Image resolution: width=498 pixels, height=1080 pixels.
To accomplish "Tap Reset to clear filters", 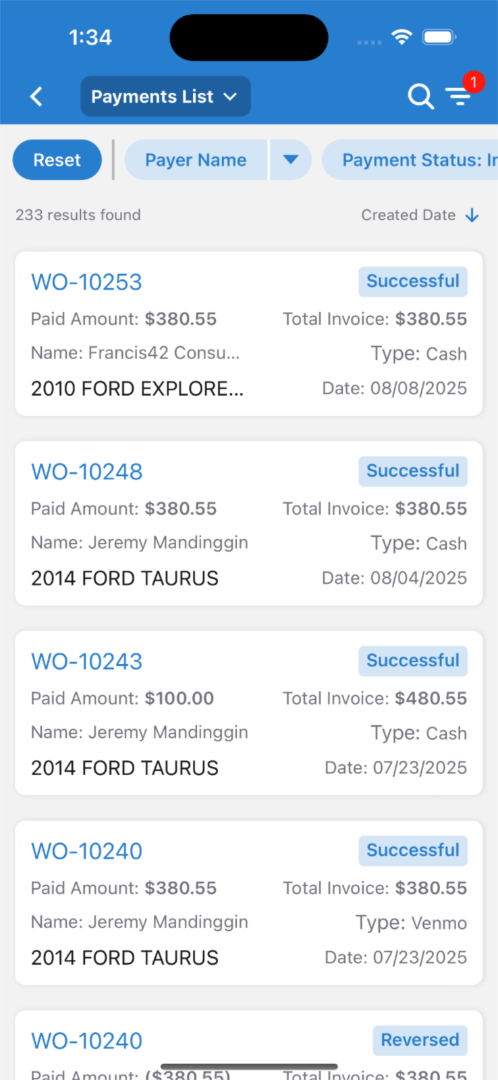I will [57, 160].
